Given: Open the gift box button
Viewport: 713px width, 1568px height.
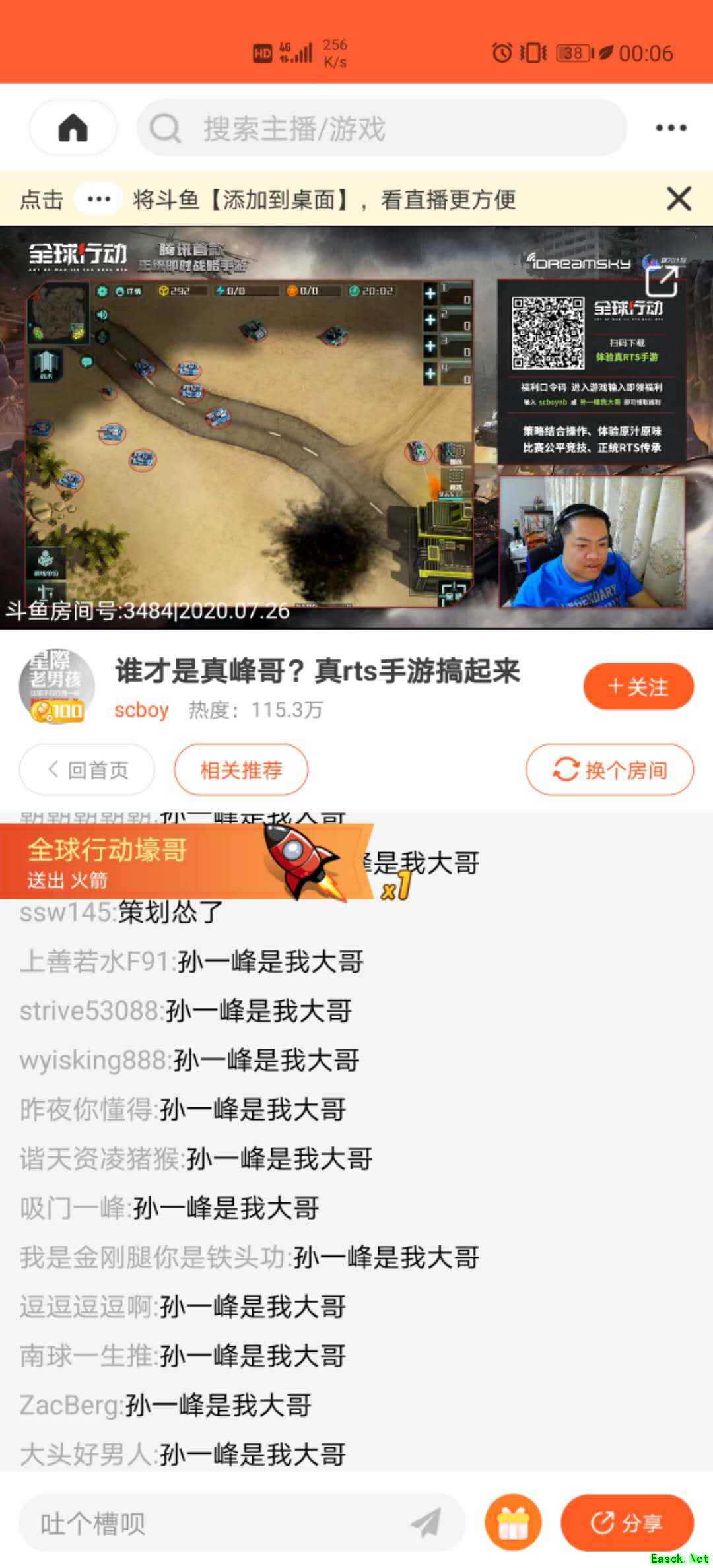Looking at the screenshot, I should click(x=513, y=1523).
